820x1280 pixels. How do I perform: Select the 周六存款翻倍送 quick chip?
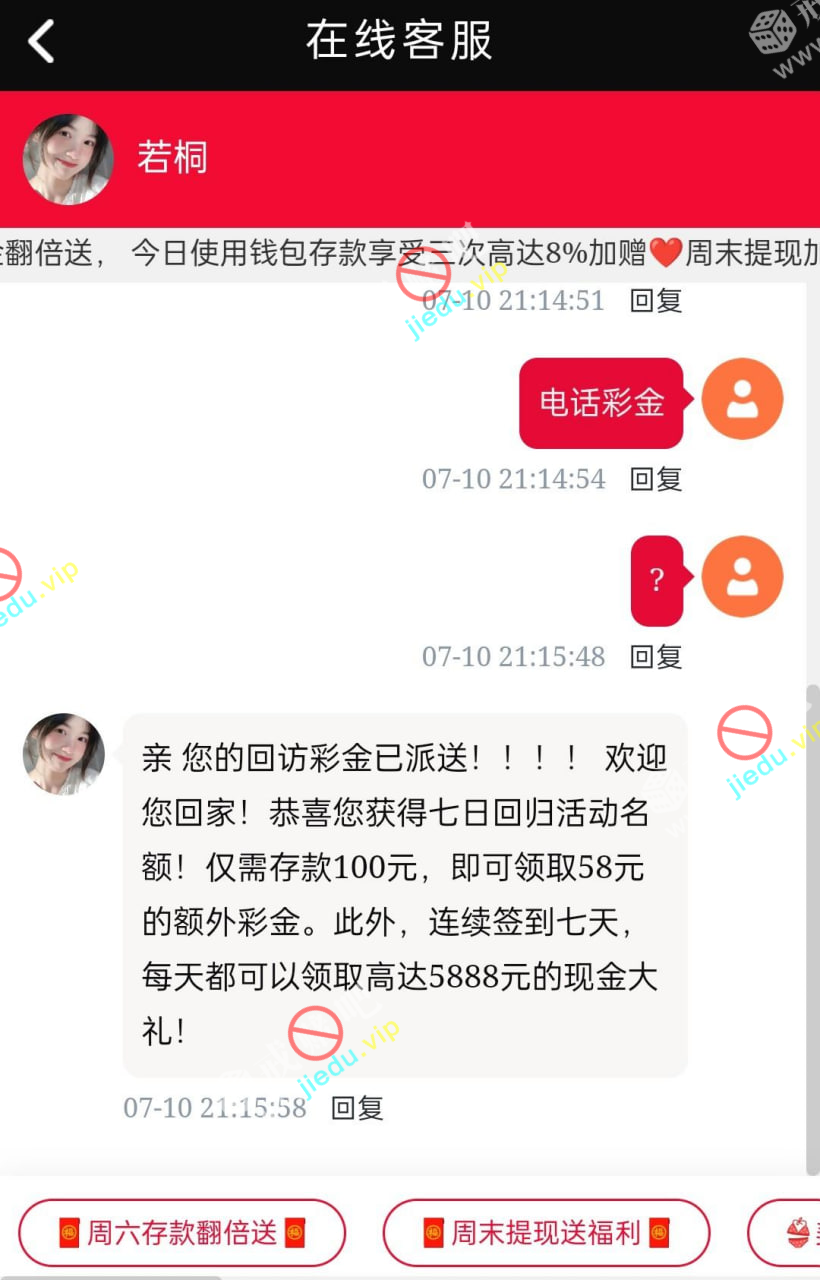click(182, 1232)
